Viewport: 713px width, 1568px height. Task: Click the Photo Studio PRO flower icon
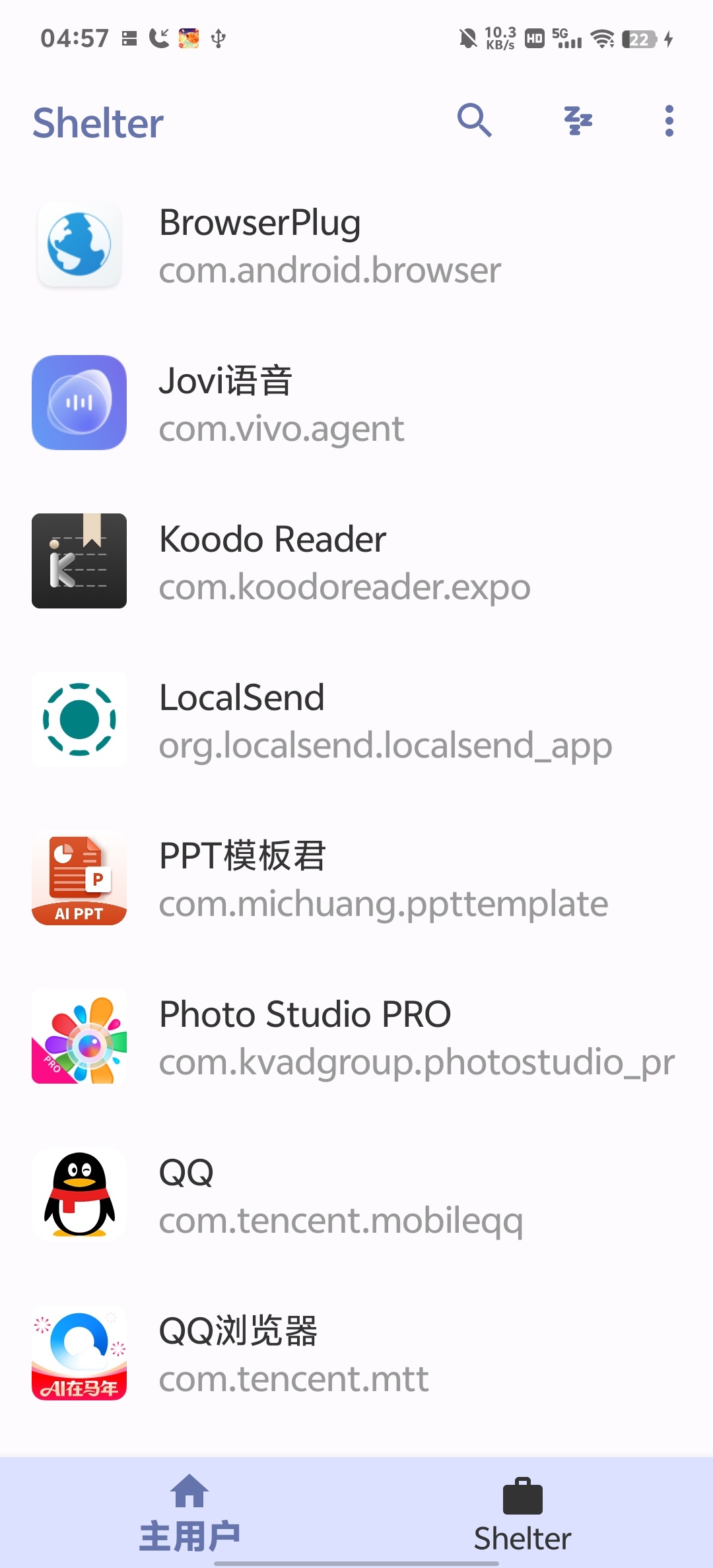coord(79,1036)
